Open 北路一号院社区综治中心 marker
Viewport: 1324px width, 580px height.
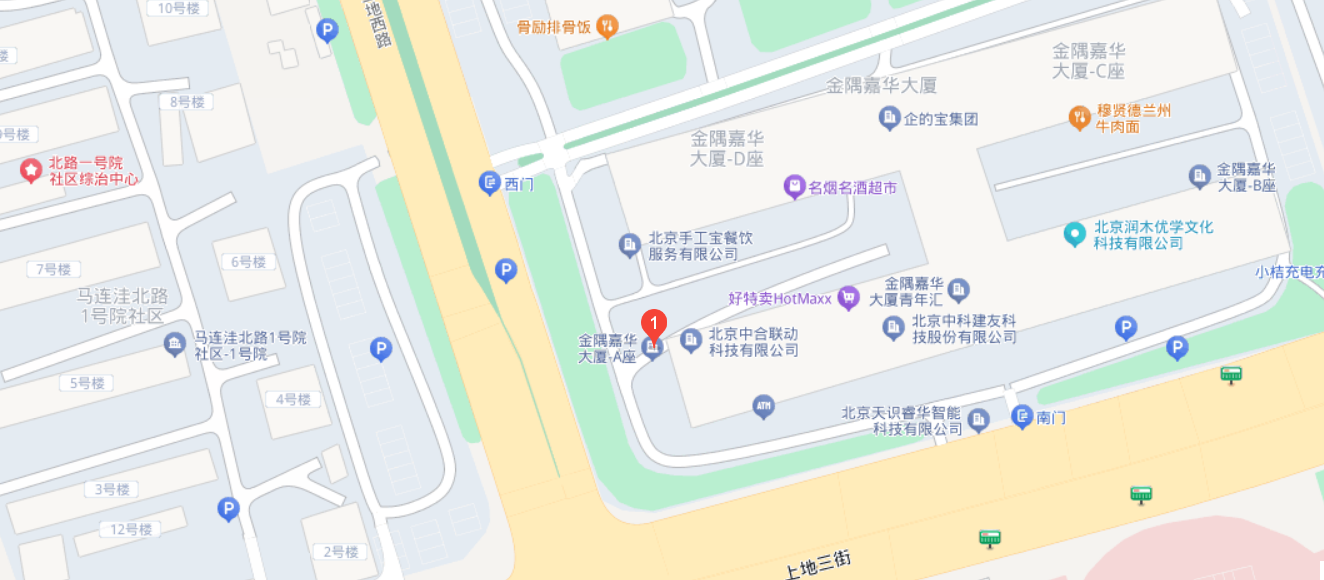(32, 171)
